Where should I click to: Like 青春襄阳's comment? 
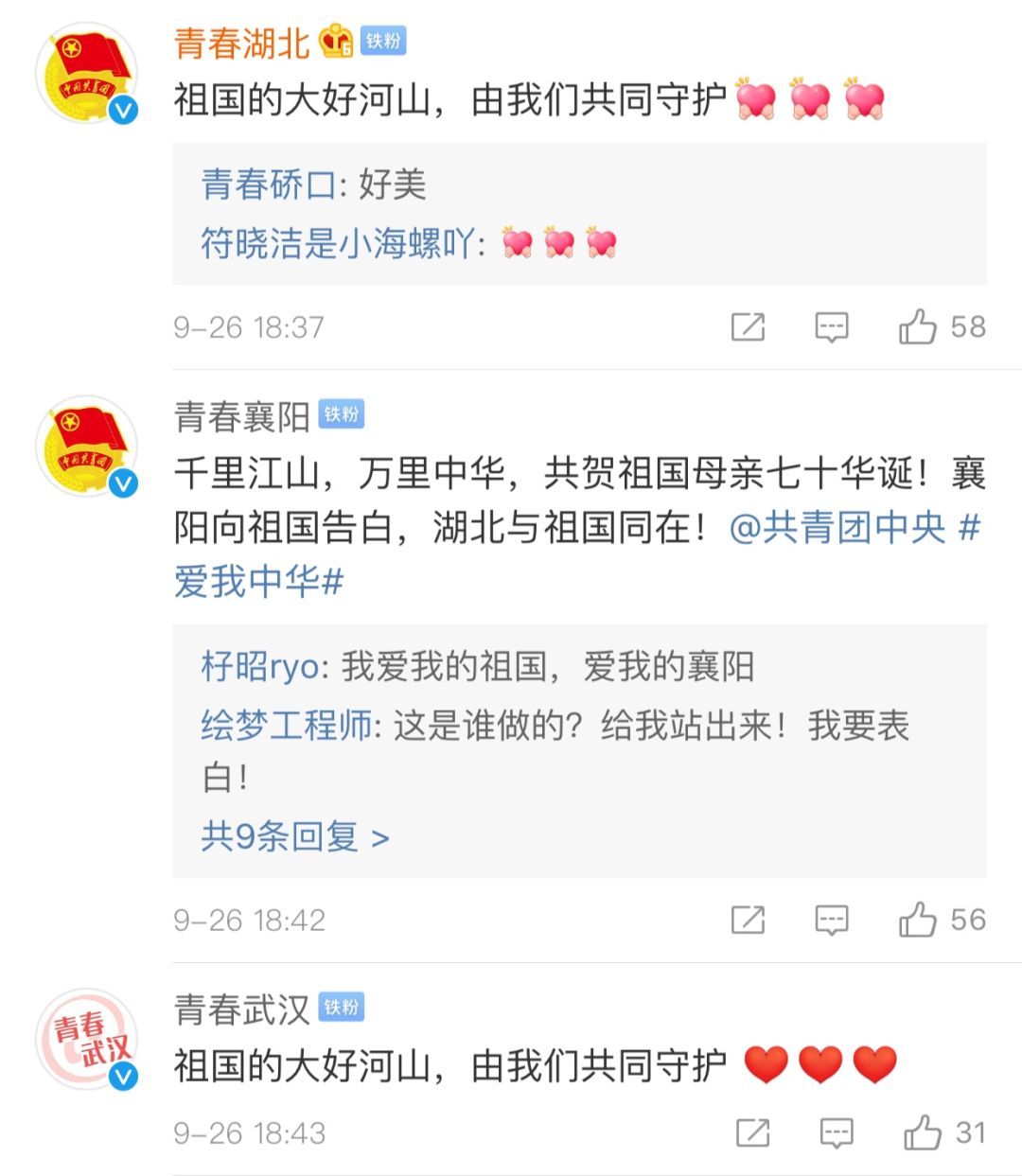(918, 920)
